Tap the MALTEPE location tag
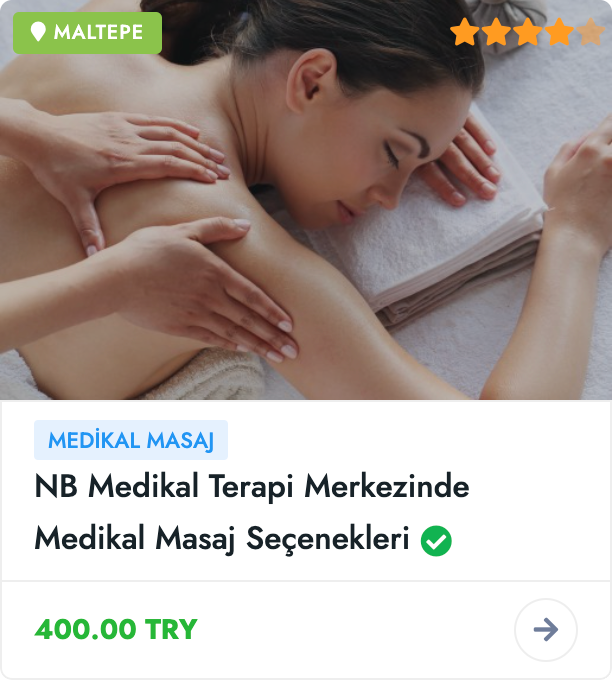612x680 pixels. pyautogui.click(x=88, y=33)
